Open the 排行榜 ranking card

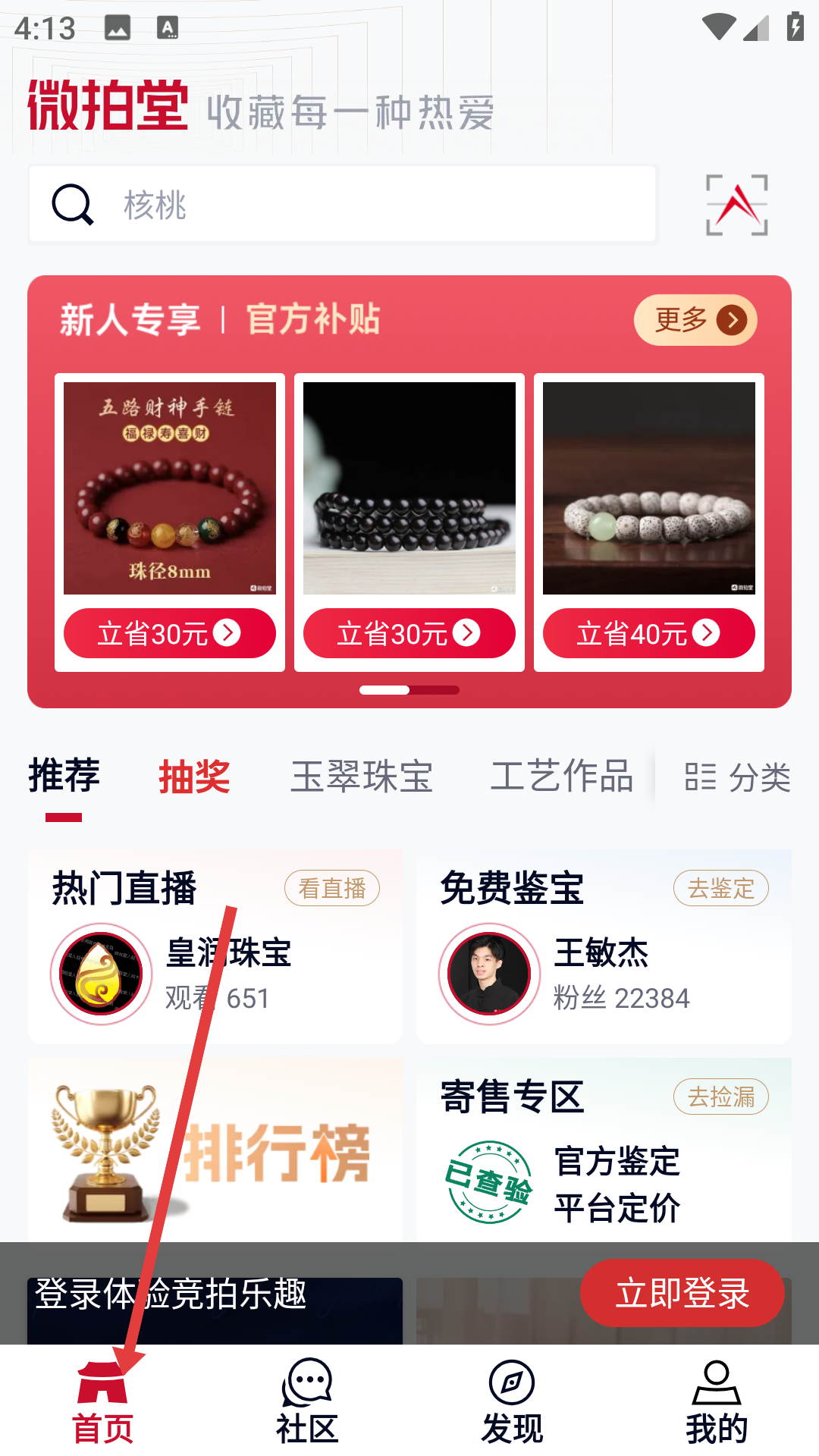pyautogui.click(x=215, y=1150)
